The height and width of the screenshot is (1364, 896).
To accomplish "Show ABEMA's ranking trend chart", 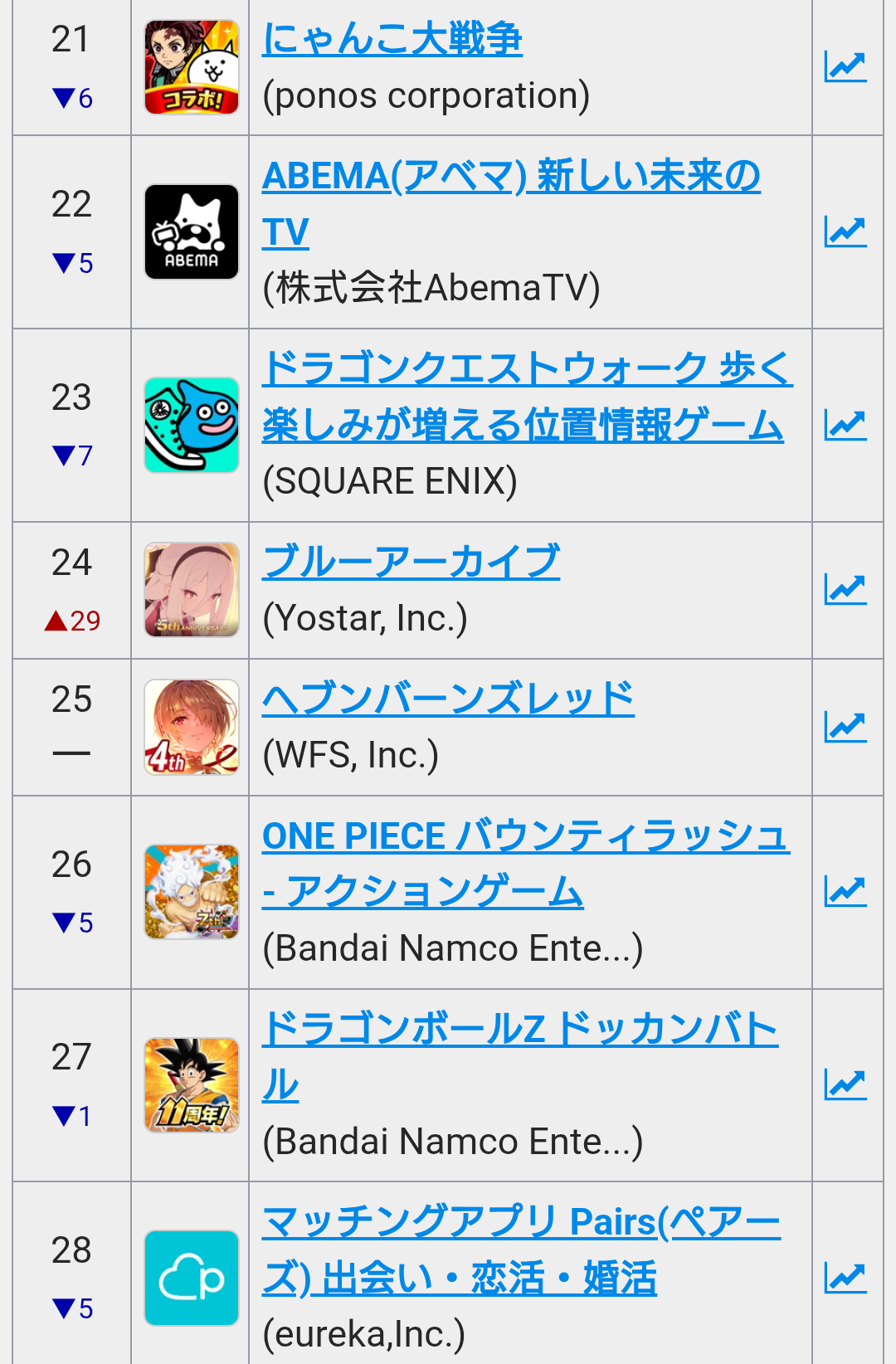I will pos(845,231).
